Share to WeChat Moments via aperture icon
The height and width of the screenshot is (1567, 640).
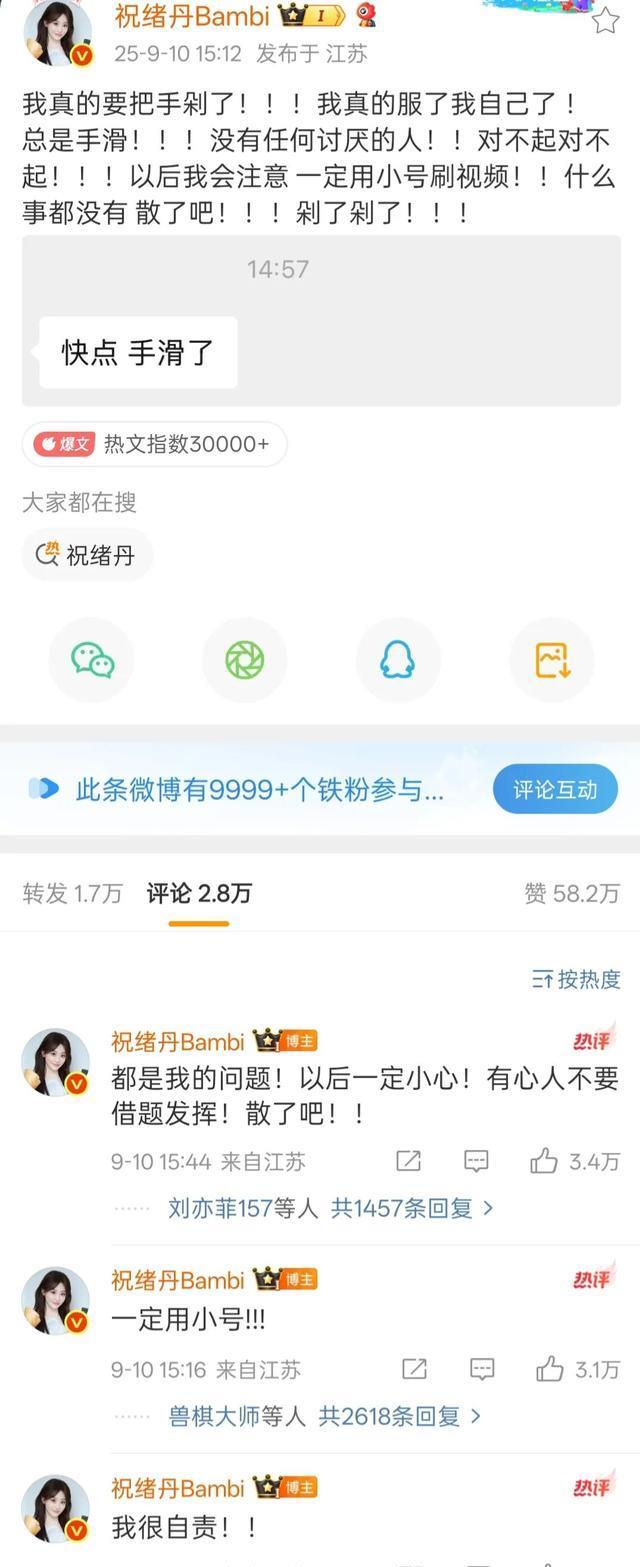click(x=245, y=660)
